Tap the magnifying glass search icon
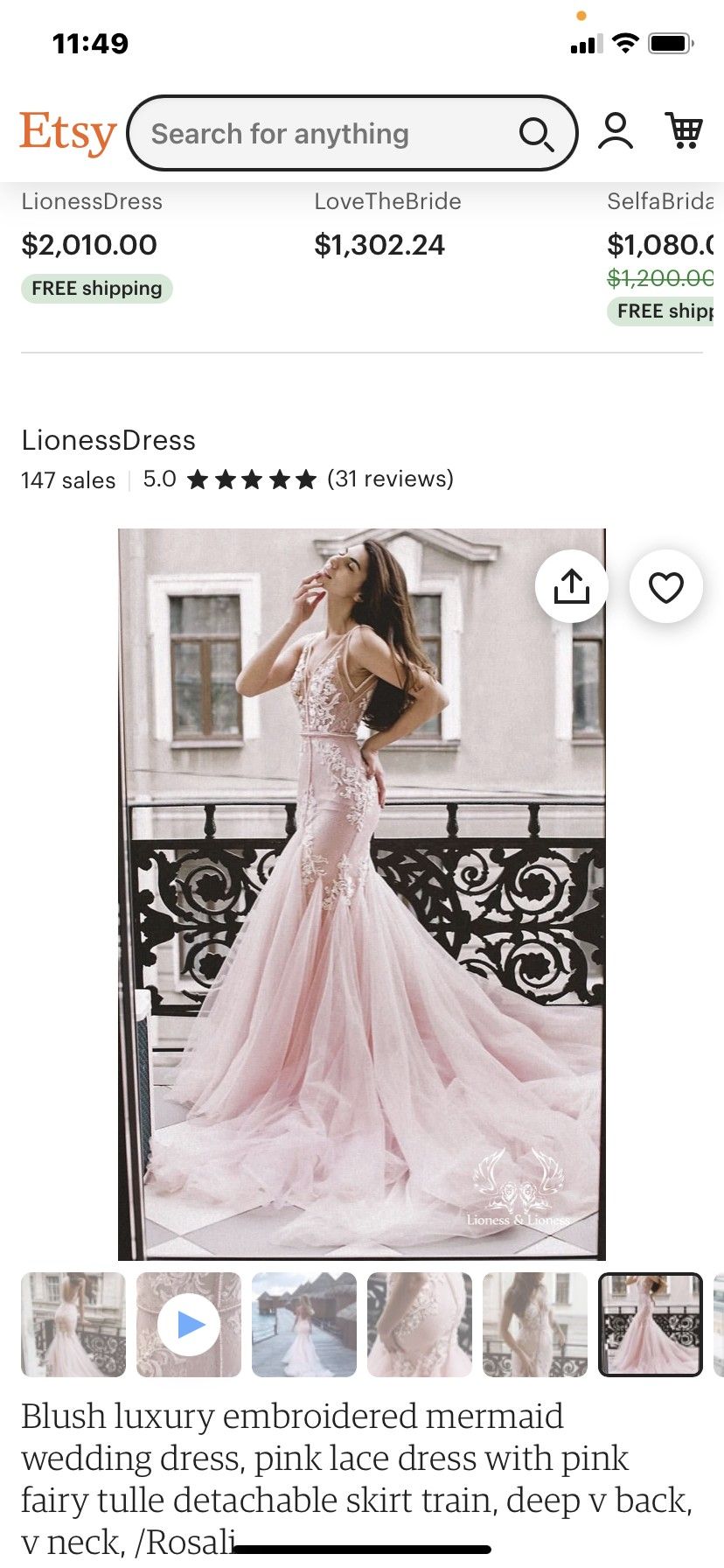724x1568 pixels. [535, 135]
